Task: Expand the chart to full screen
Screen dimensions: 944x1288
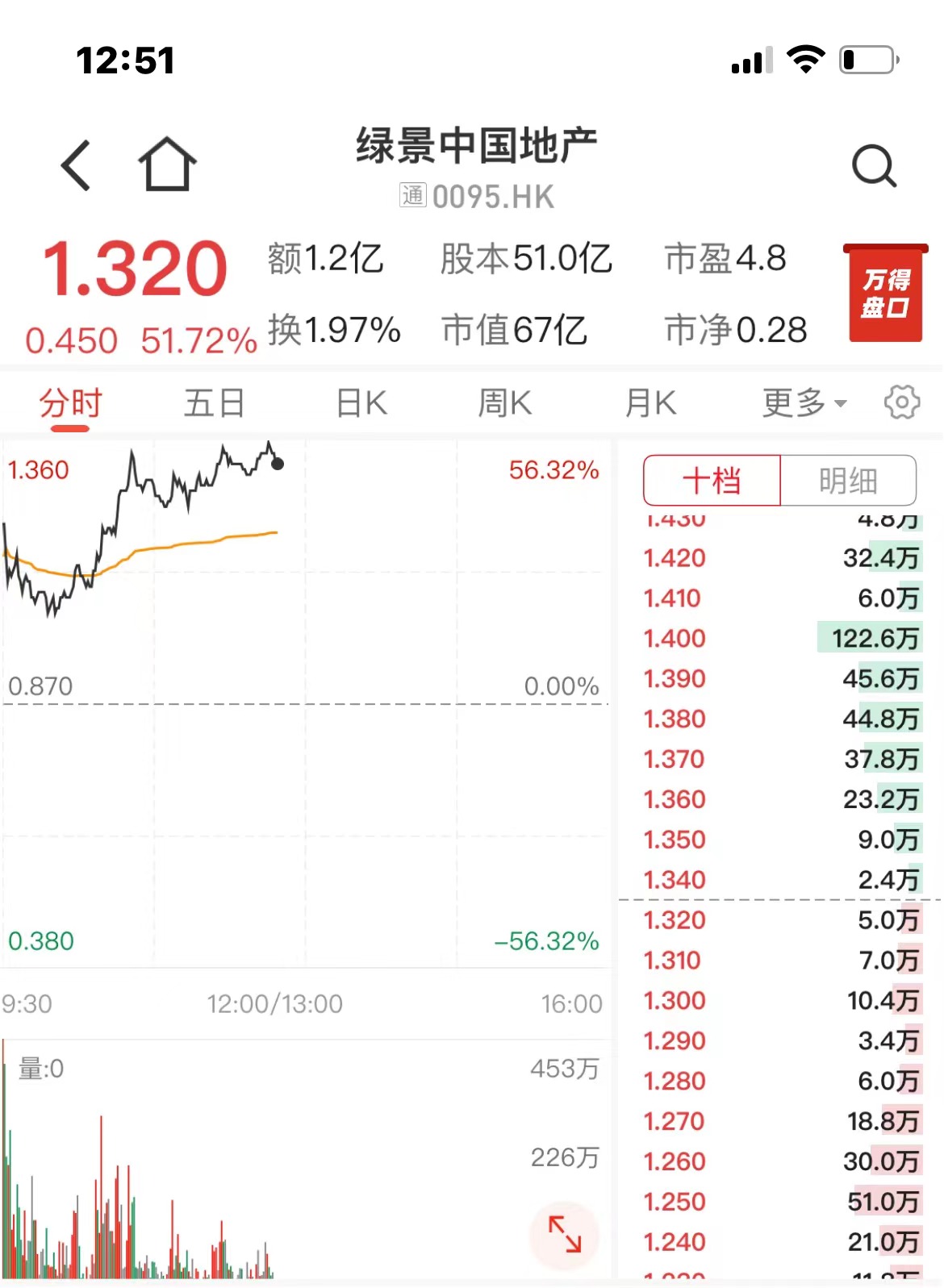Action: click(564, 1234)
